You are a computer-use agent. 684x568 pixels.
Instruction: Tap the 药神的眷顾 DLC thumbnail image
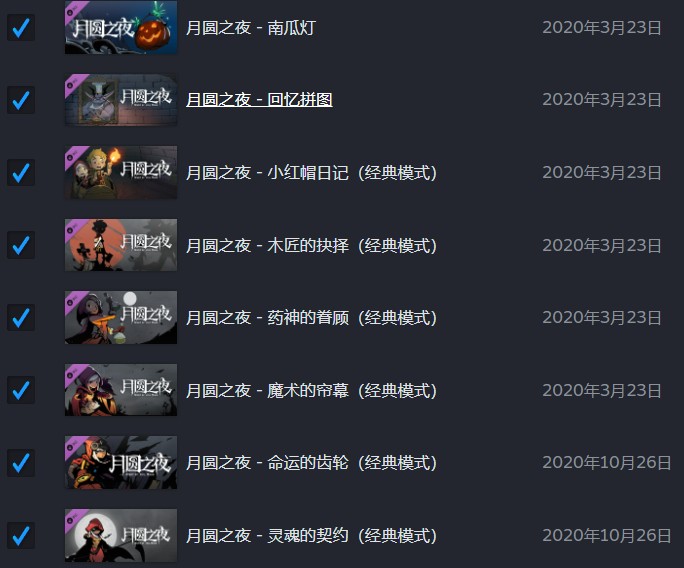(121, 317)
